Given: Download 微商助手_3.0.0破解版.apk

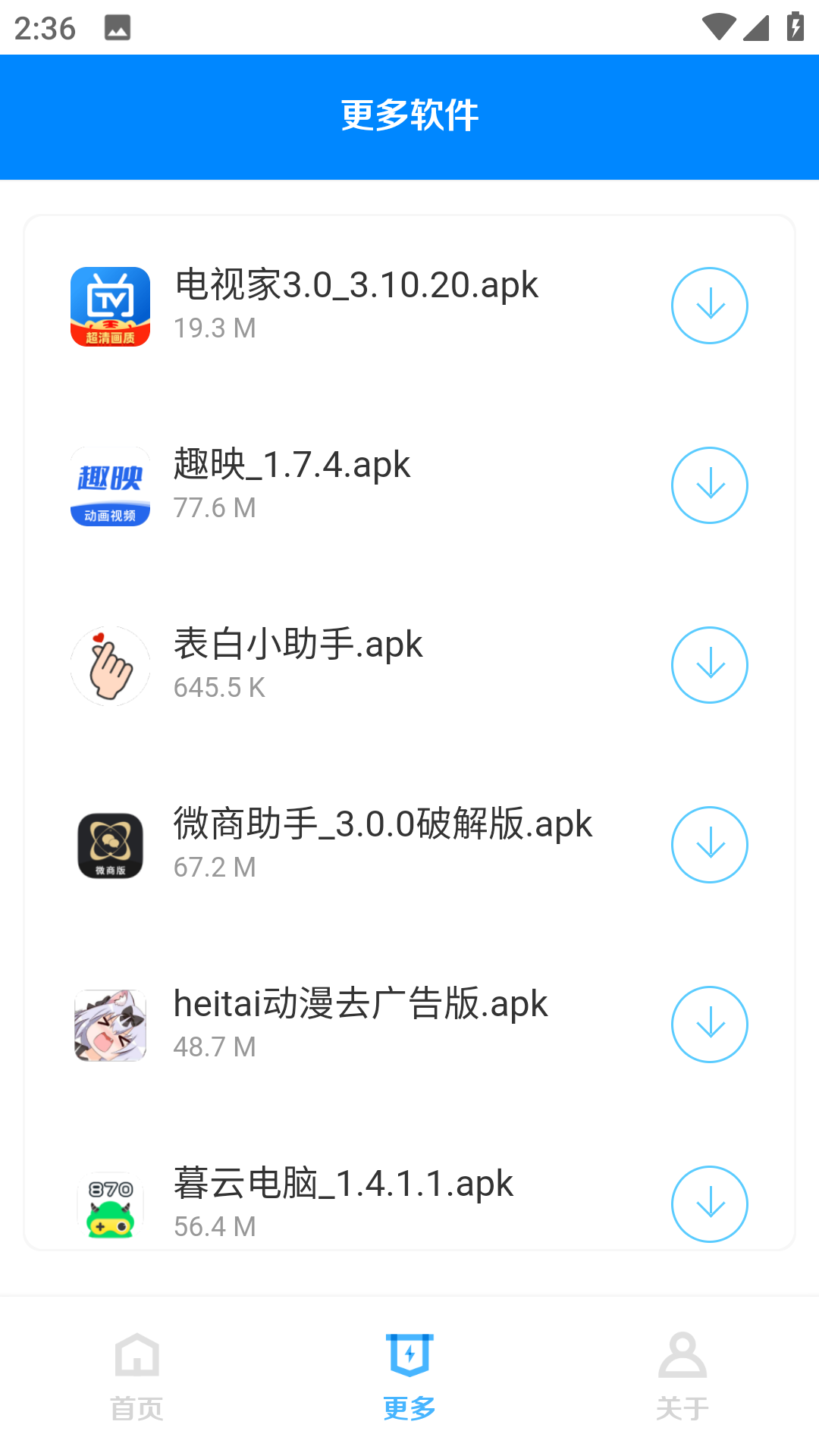Looking at the screenshot, I should point(710,845).
